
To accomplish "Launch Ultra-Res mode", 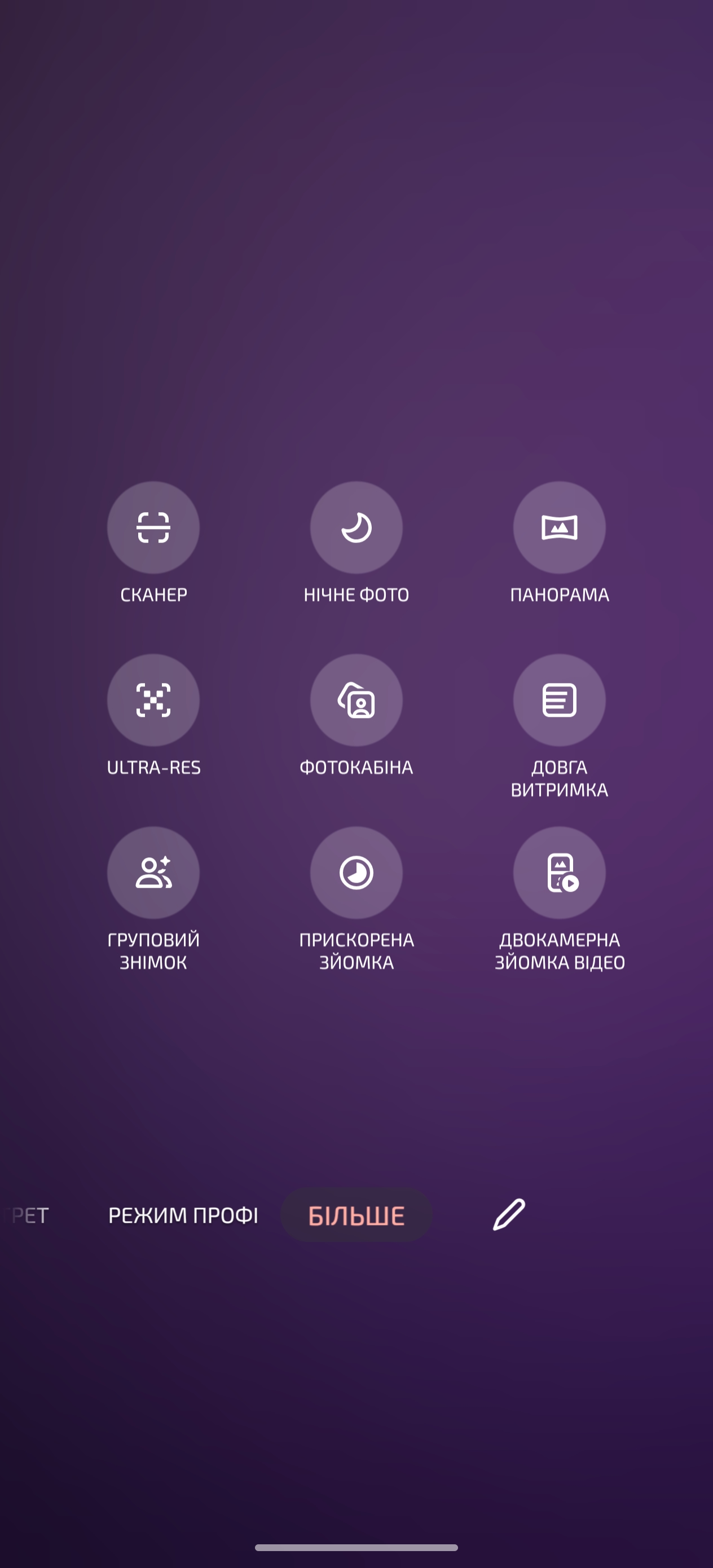I will (x=153, y=700).
